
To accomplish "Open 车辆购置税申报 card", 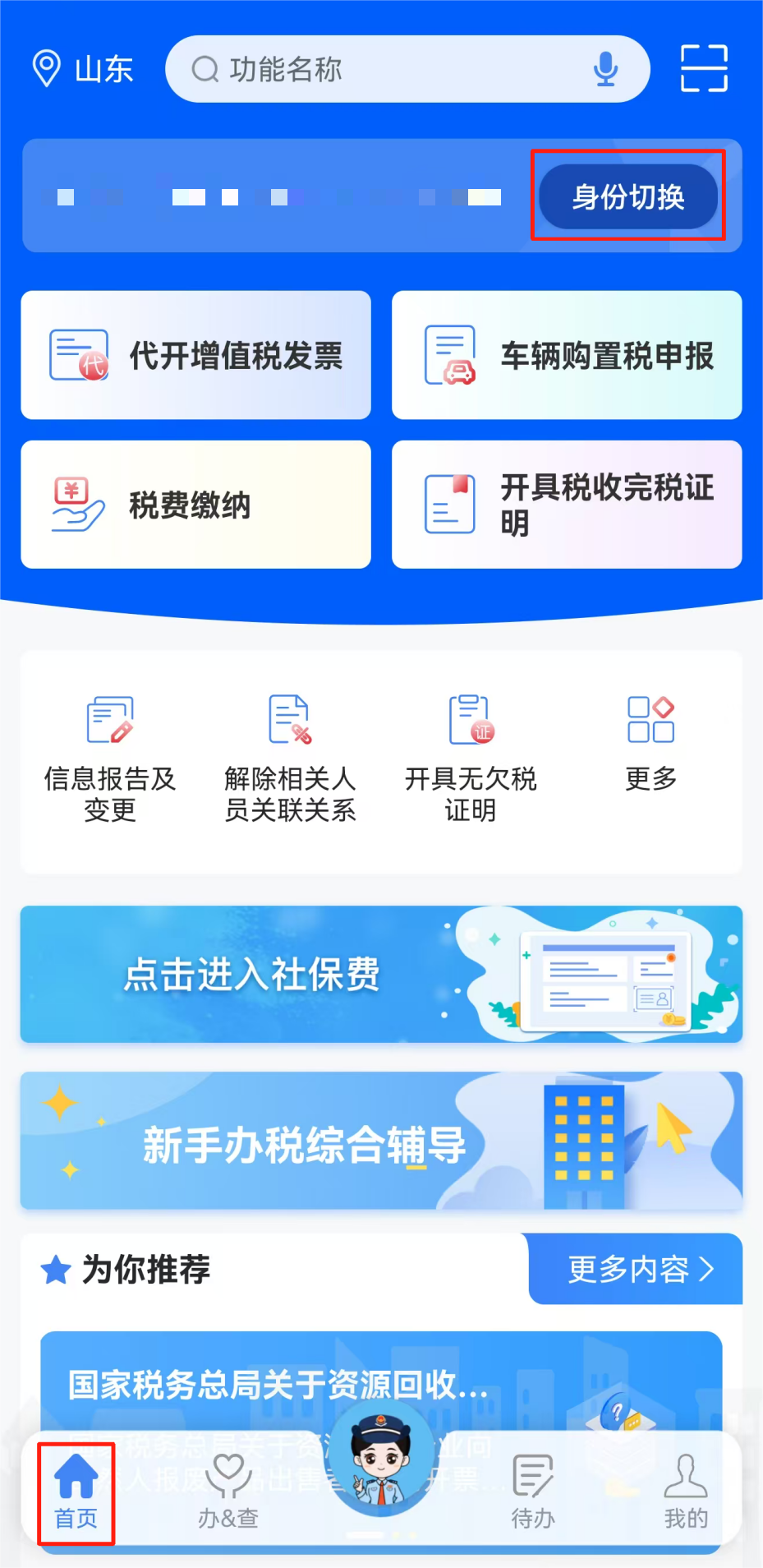I will (x=567, y=355).
